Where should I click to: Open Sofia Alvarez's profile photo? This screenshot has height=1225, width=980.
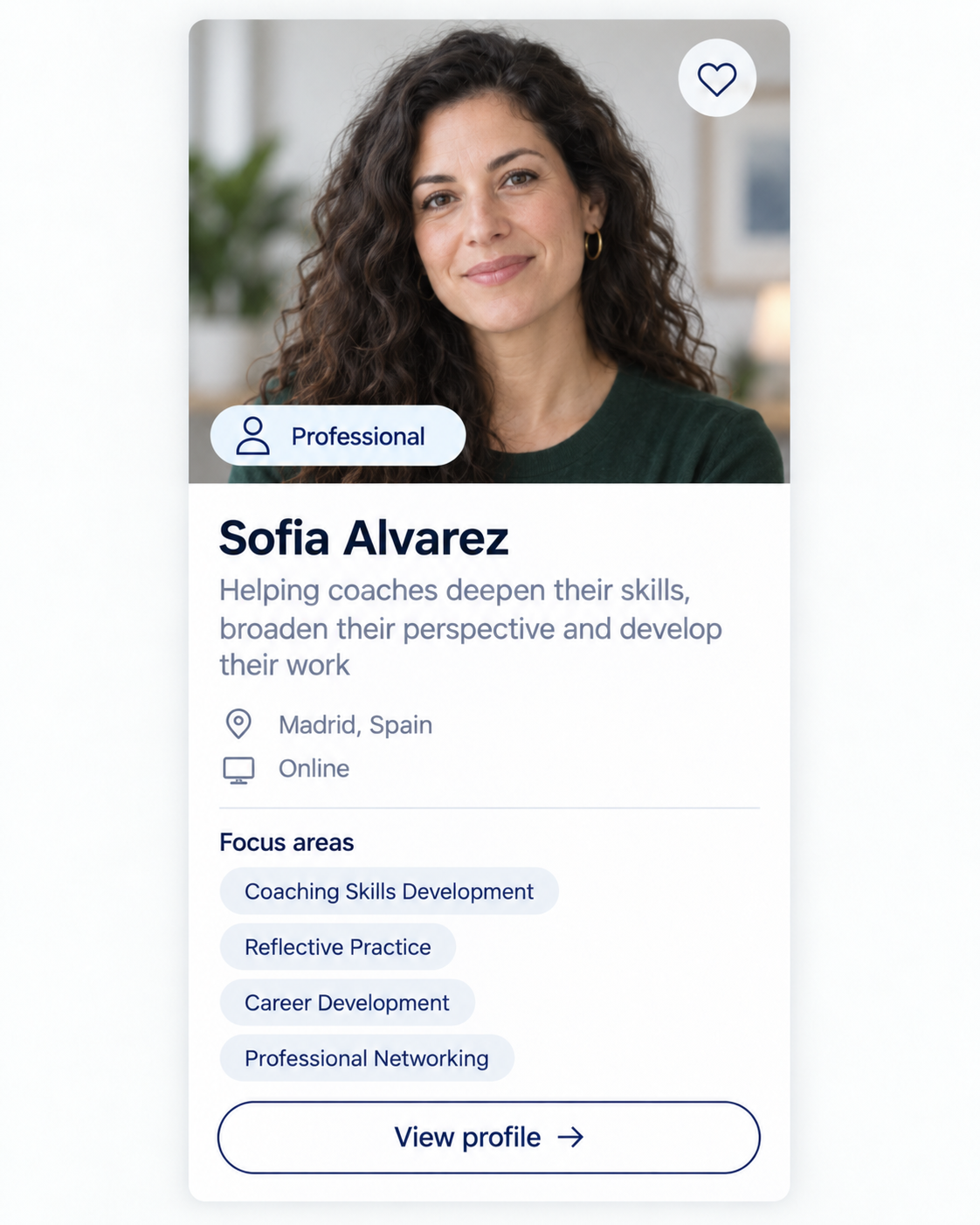coord(489,252)
